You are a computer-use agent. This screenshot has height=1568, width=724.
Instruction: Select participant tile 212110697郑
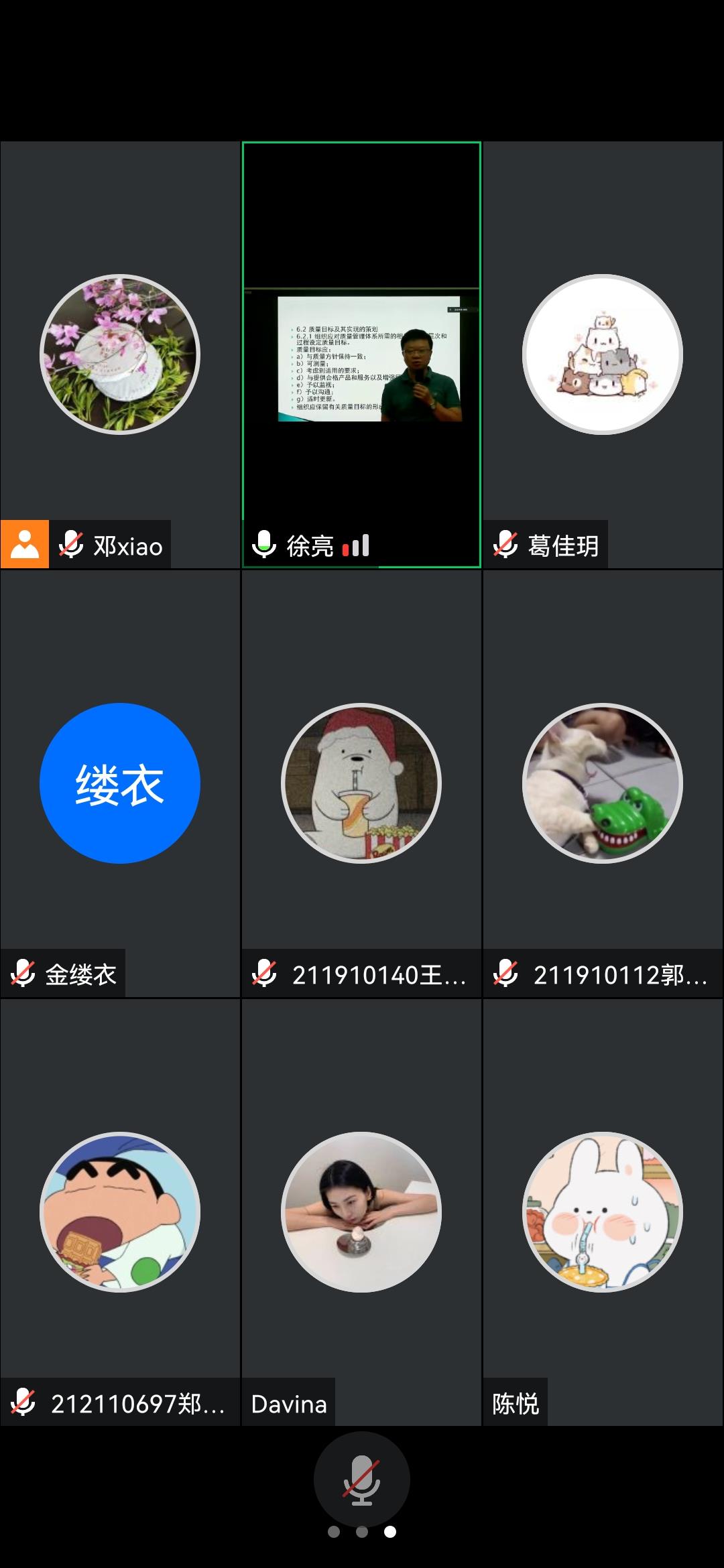pos(120,1212)
